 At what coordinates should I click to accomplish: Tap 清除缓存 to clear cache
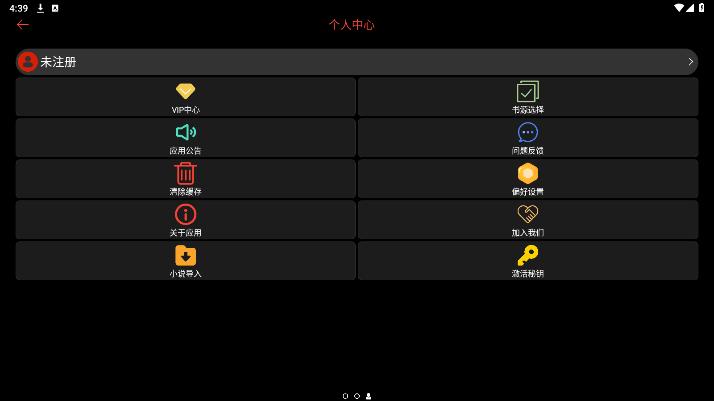[185, 179]
